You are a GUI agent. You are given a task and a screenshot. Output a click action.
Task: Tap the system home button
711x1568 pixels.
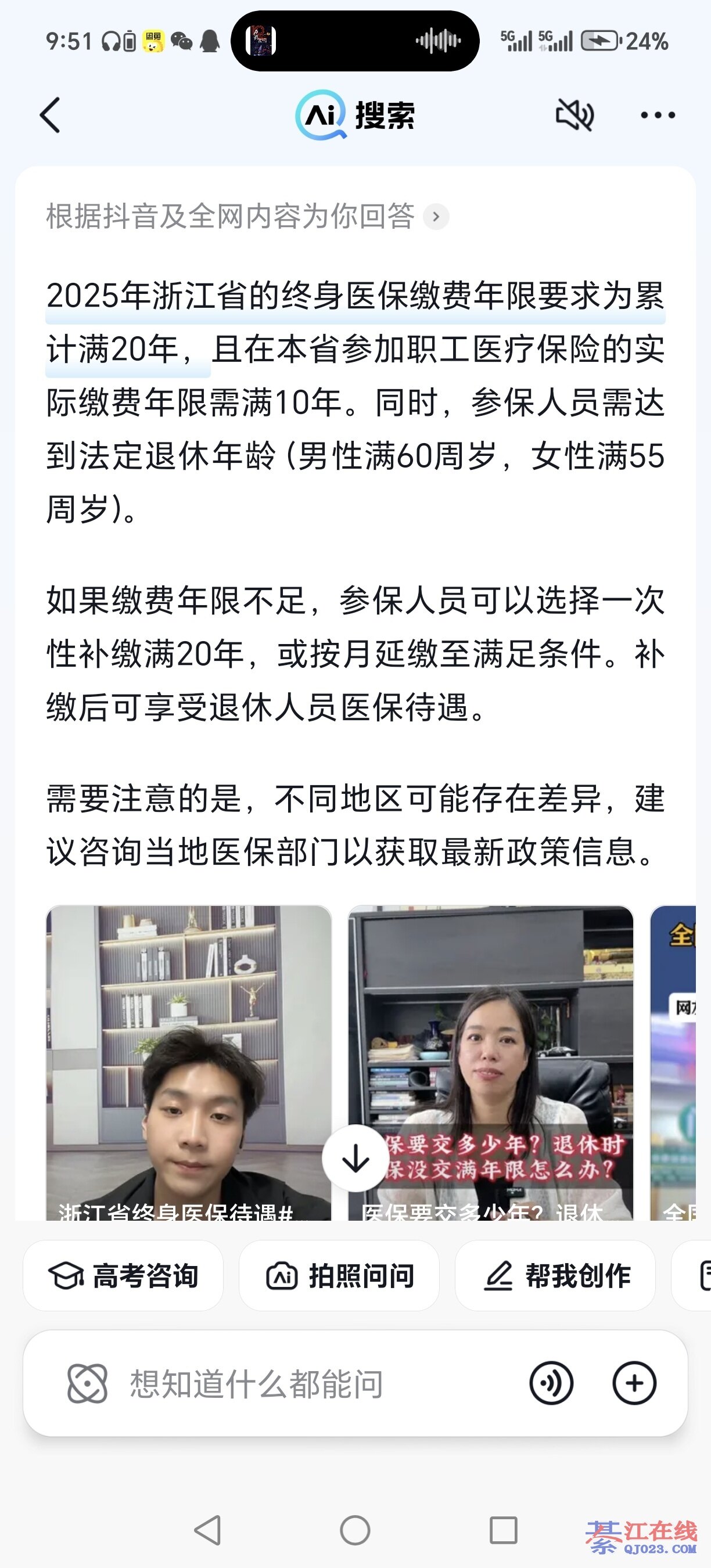coord(355,1530)
